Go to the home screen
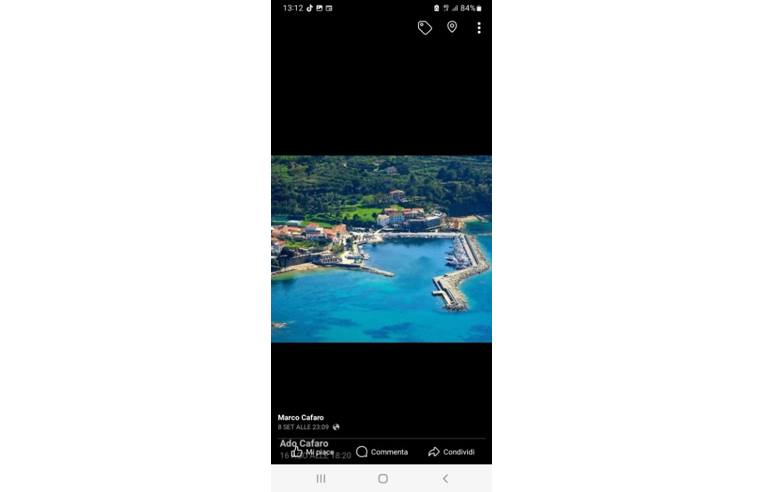This screenshot has height=492, width=764. click(382, 479)
